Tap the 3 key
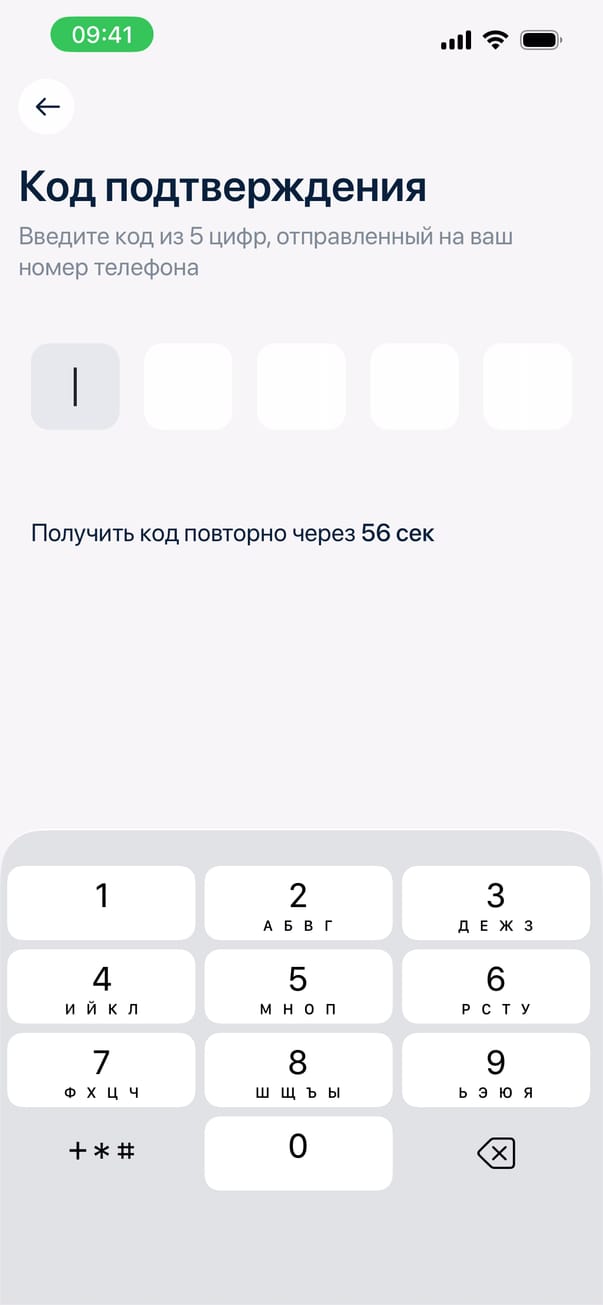 [x=496, y=903]
